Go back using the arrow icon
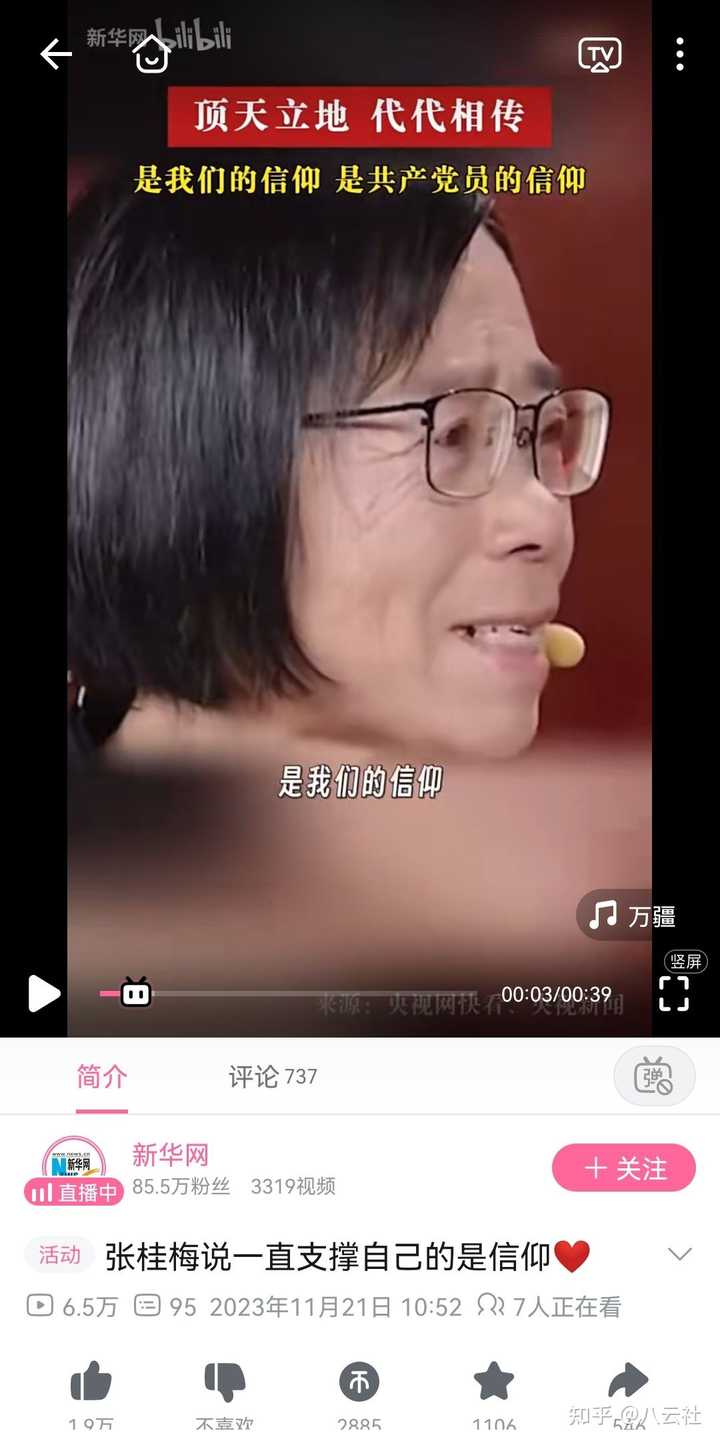 pyautogui.click(x=55, y=54)
